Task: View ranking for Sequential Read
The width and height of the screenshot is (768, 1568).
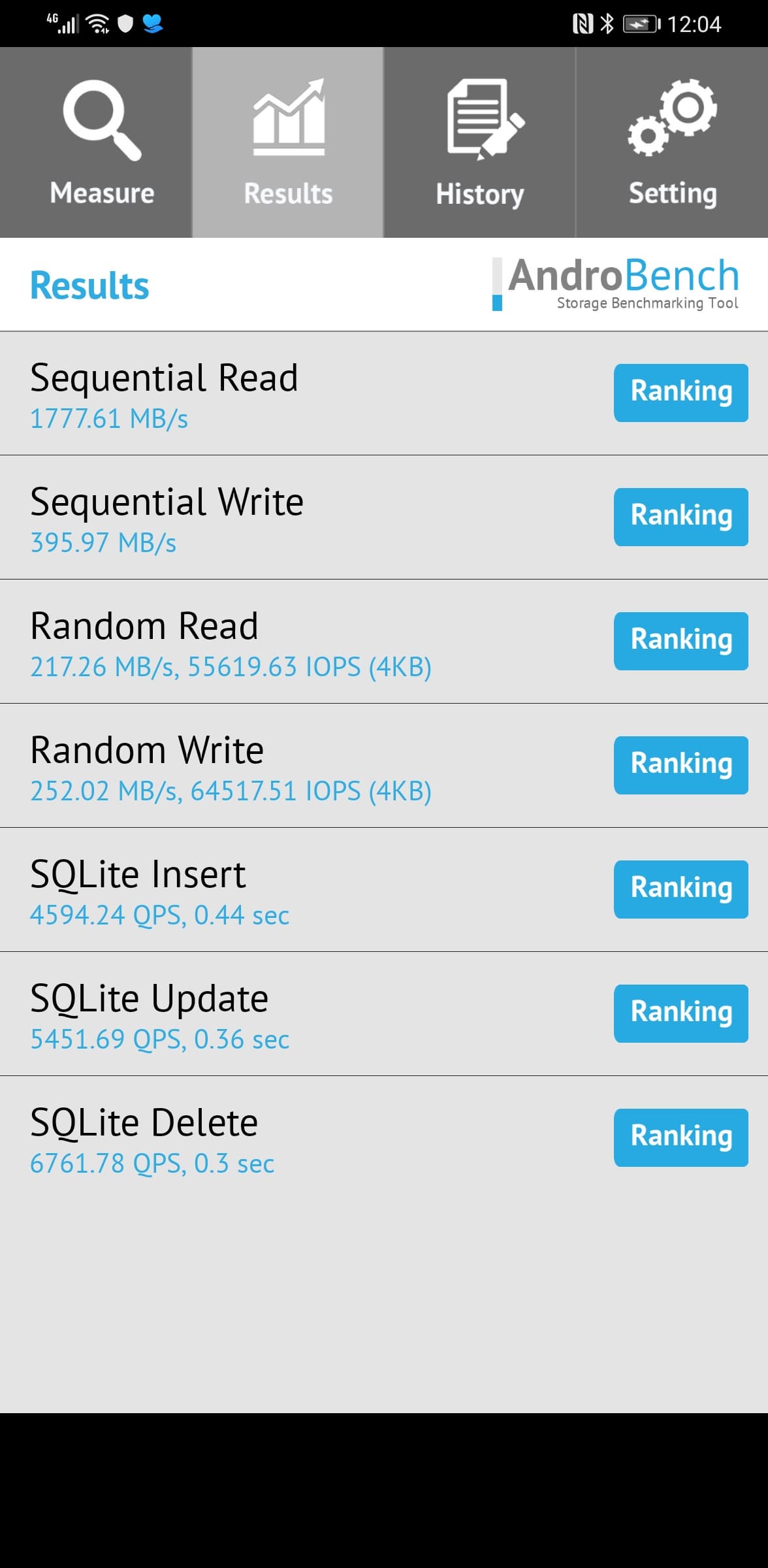Action: (x=680, y=393)
